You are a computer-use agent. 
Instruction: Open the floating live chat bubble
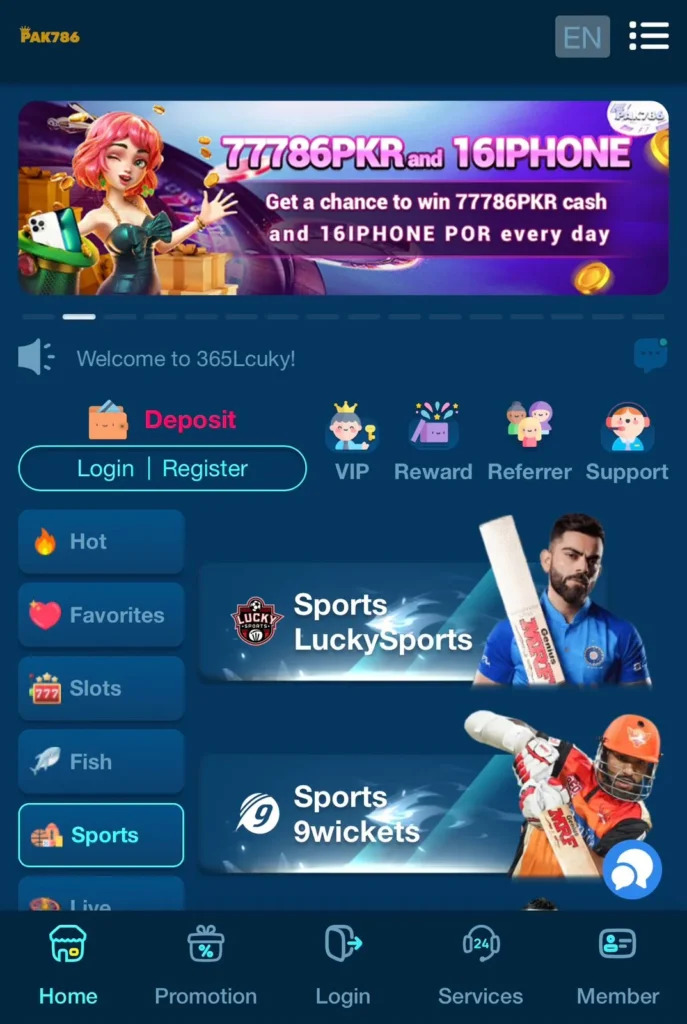[x=632, y=870]
